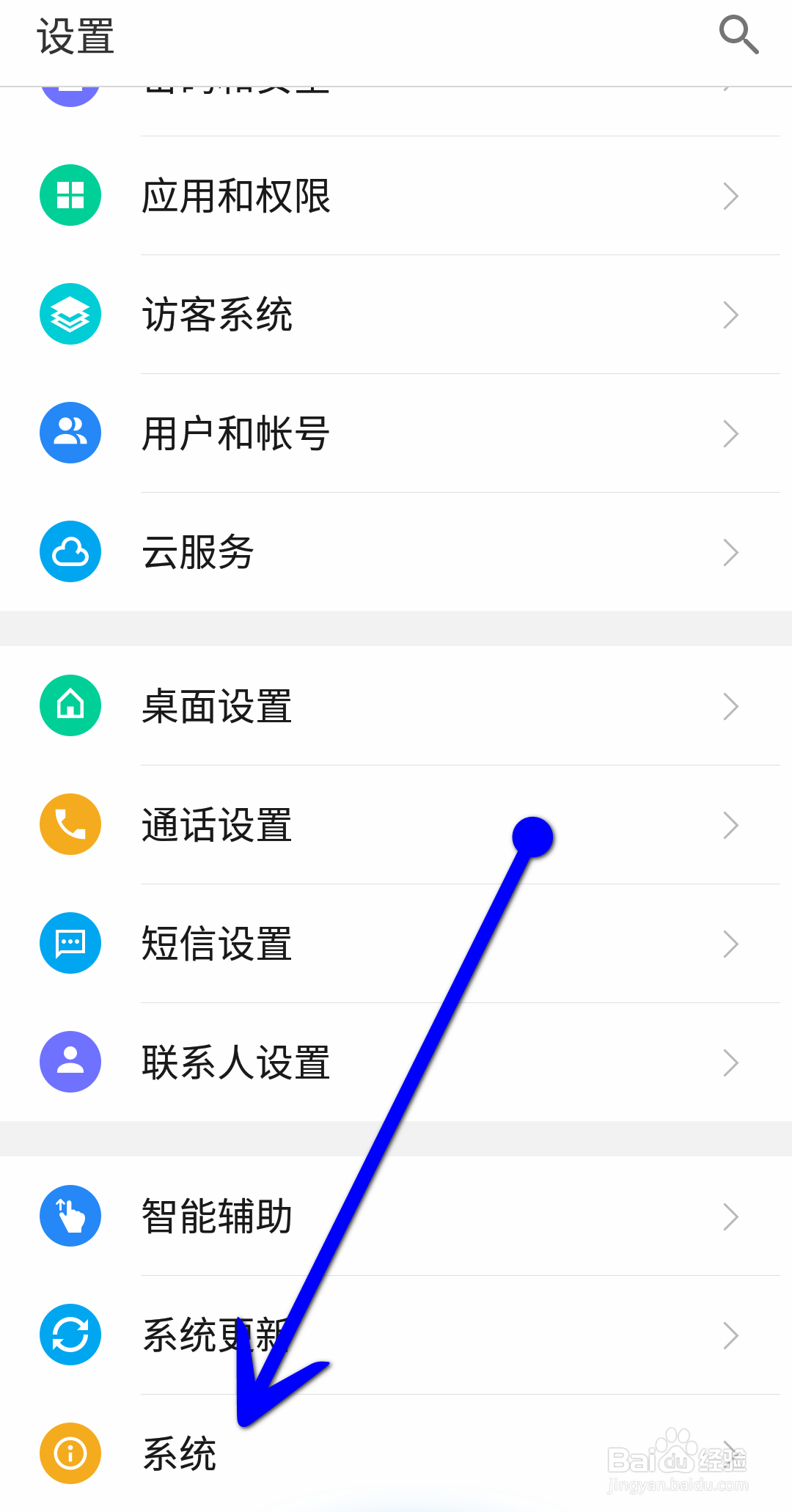Tap the 联系人设置 contact icon
Image resolution: width=792 pixels, height=1512 pixels.
70,1062
